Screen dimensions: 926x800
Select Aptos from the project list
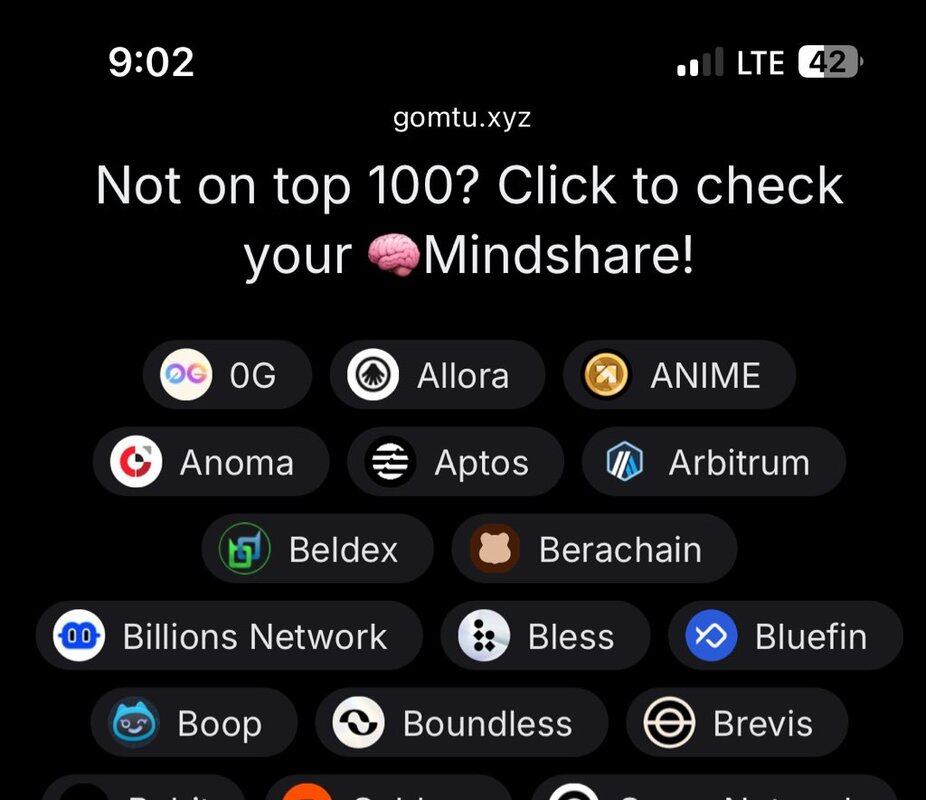click(x=455, y=463)
